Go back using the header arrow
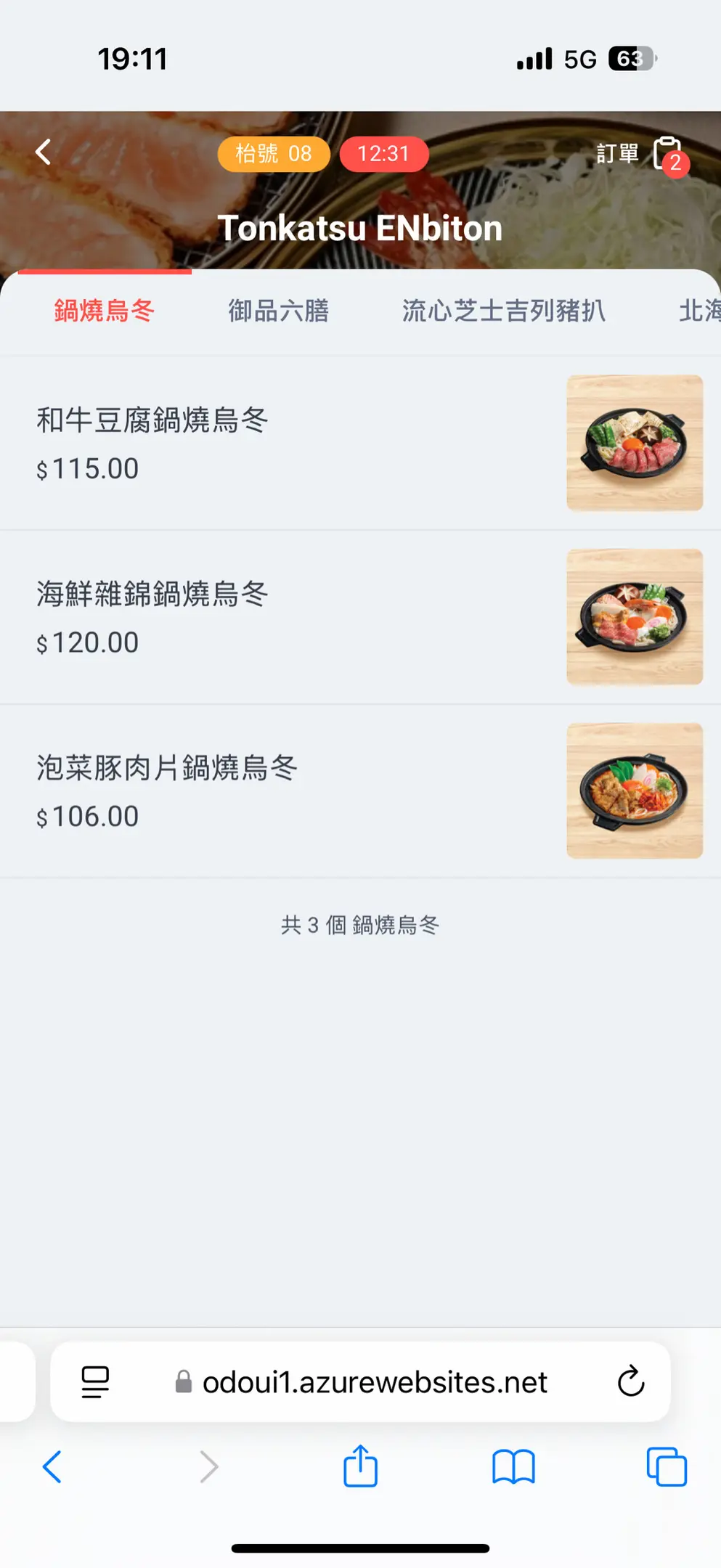 pyautogui.click(x=44, y=152)
